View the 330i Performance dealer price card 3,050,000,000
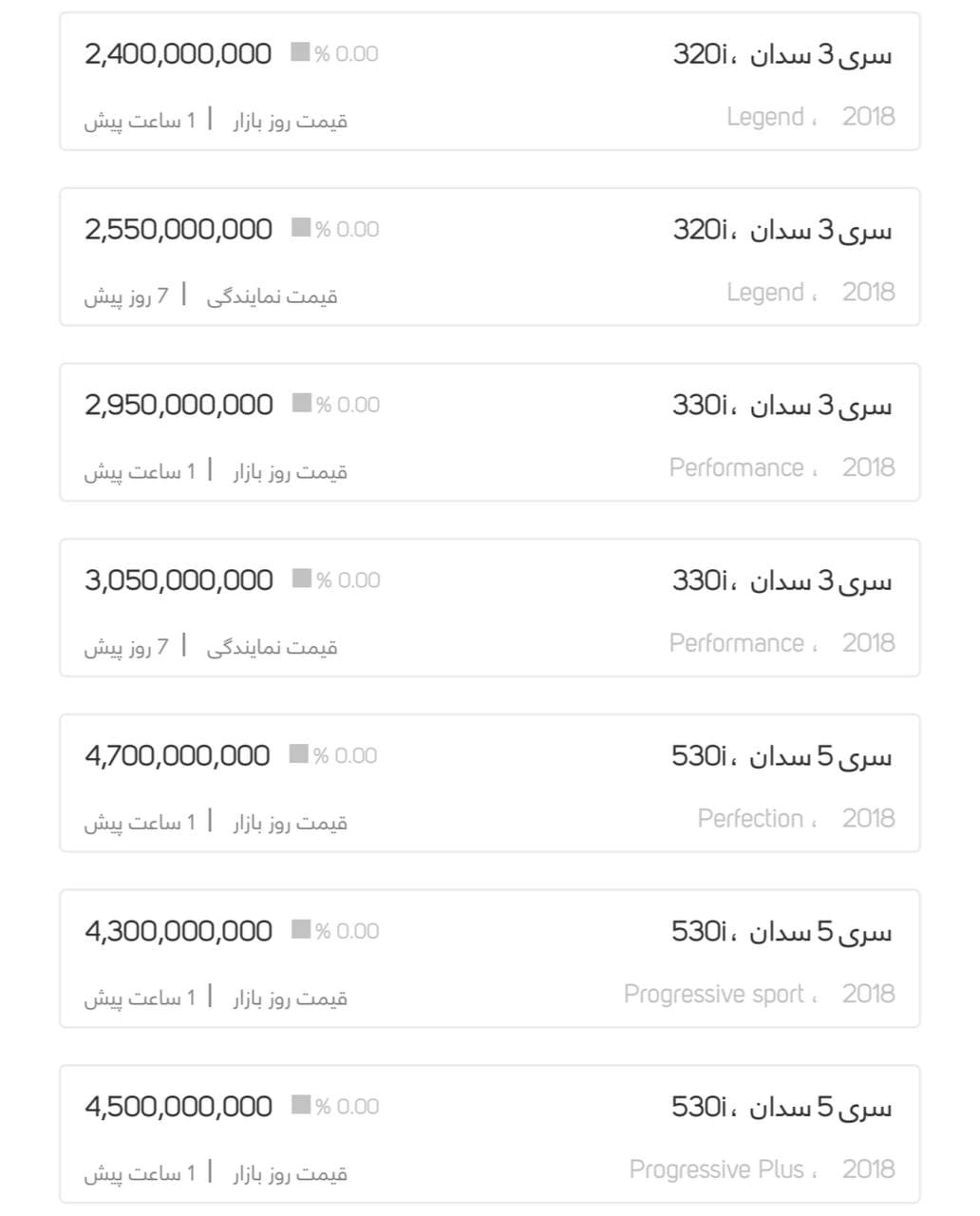Viewport: 980px width, 1216px height. (x=490, y=608)
